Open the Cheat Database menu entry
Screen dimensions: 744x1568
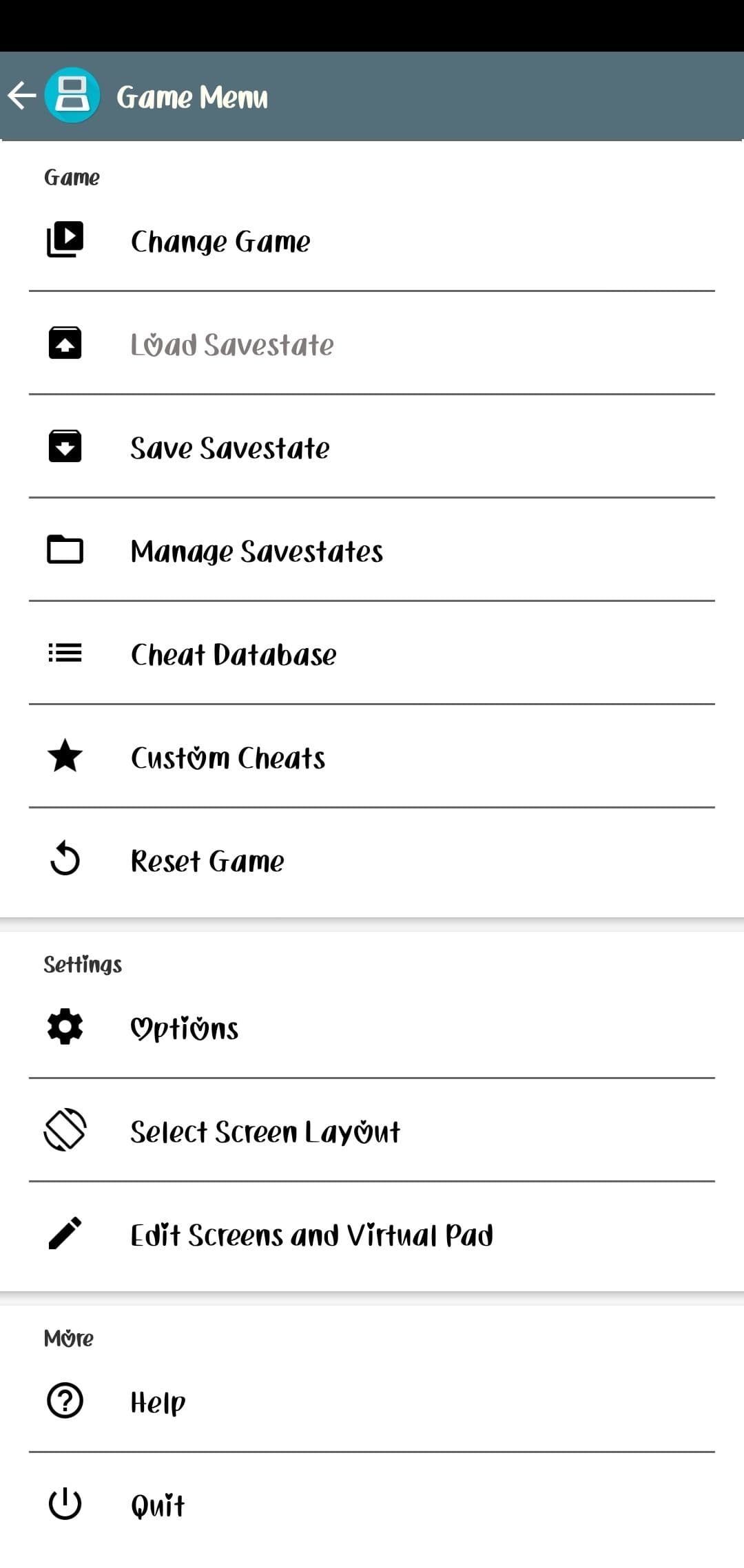point(233,654)
